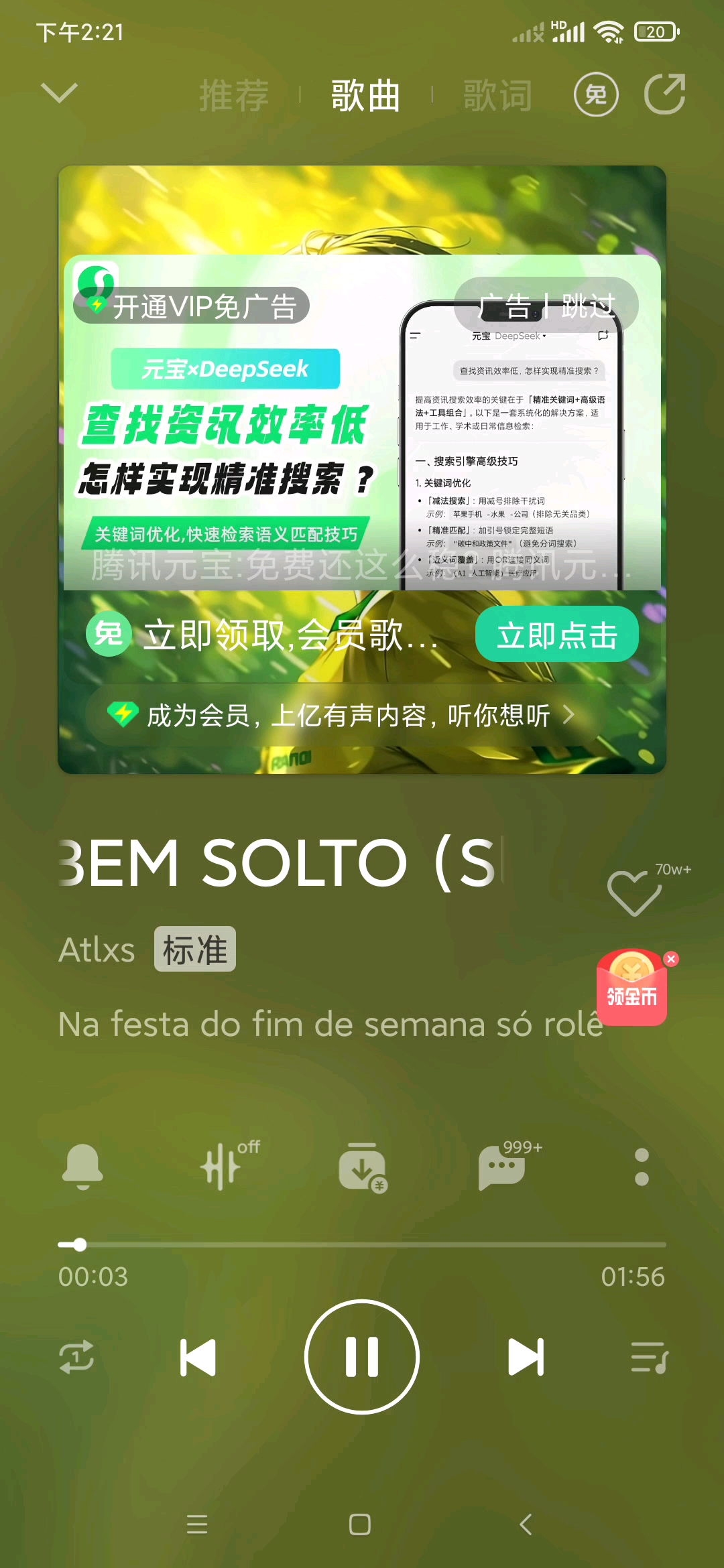Tap 开通VIP免广告 to remove ads
Screen dimensions: 724x1568
coord(192,306)
